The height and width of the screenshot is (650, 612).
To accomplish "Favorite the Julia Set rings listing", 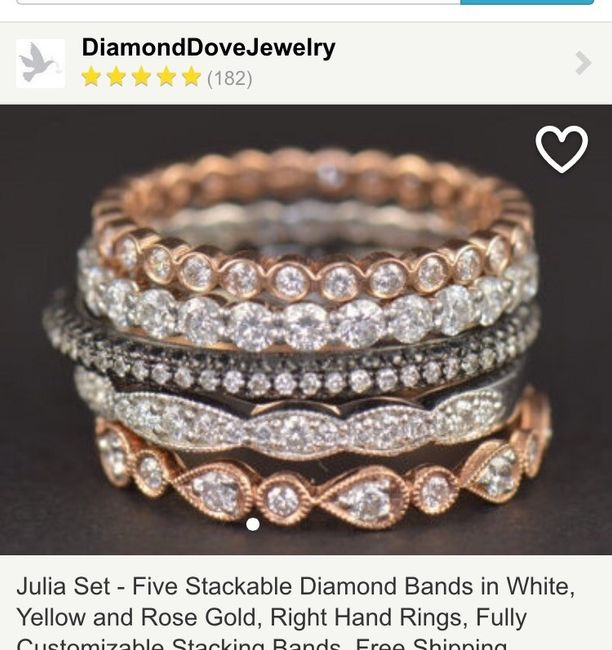I will tap(561, 149).
